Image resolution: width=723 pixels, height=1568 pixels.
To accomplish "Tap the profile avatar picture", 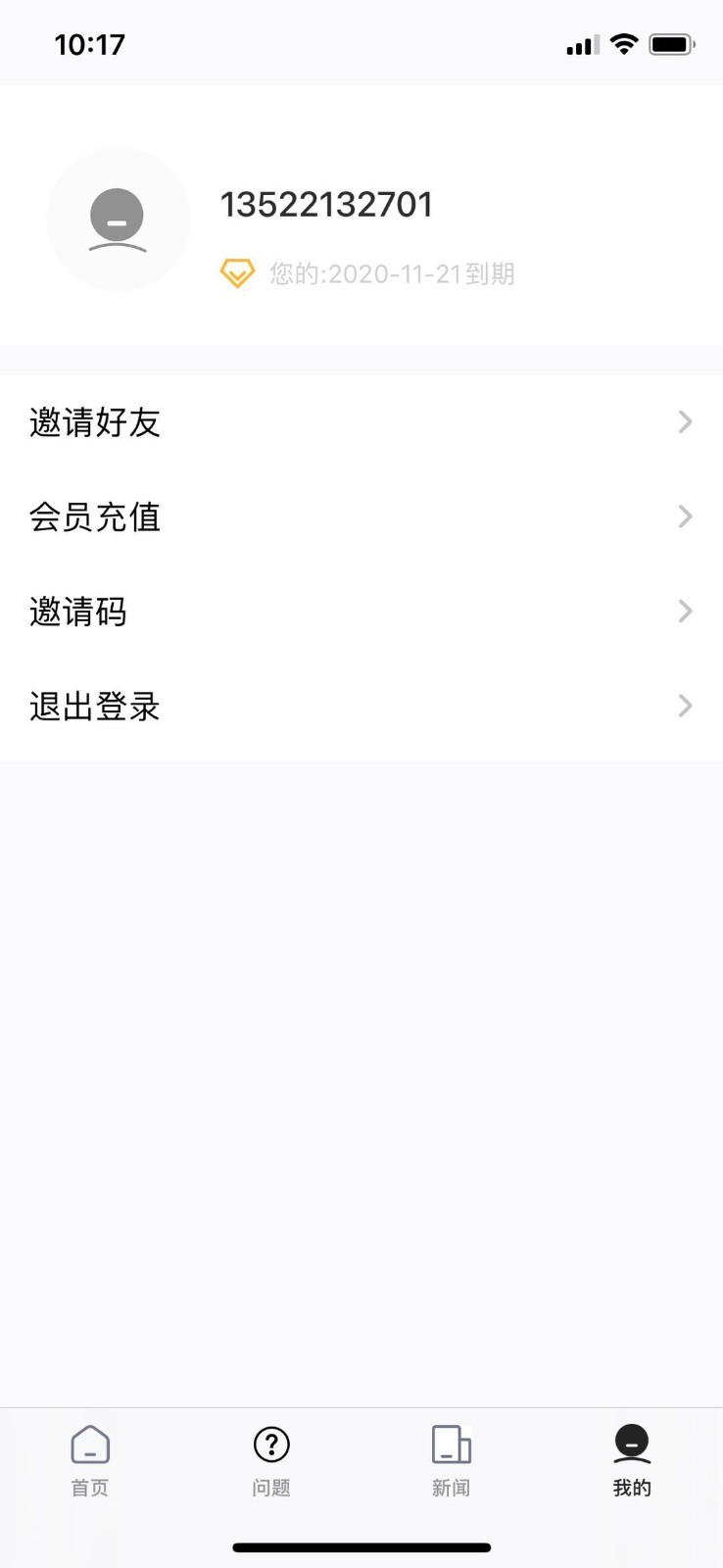I will [119, 220].
